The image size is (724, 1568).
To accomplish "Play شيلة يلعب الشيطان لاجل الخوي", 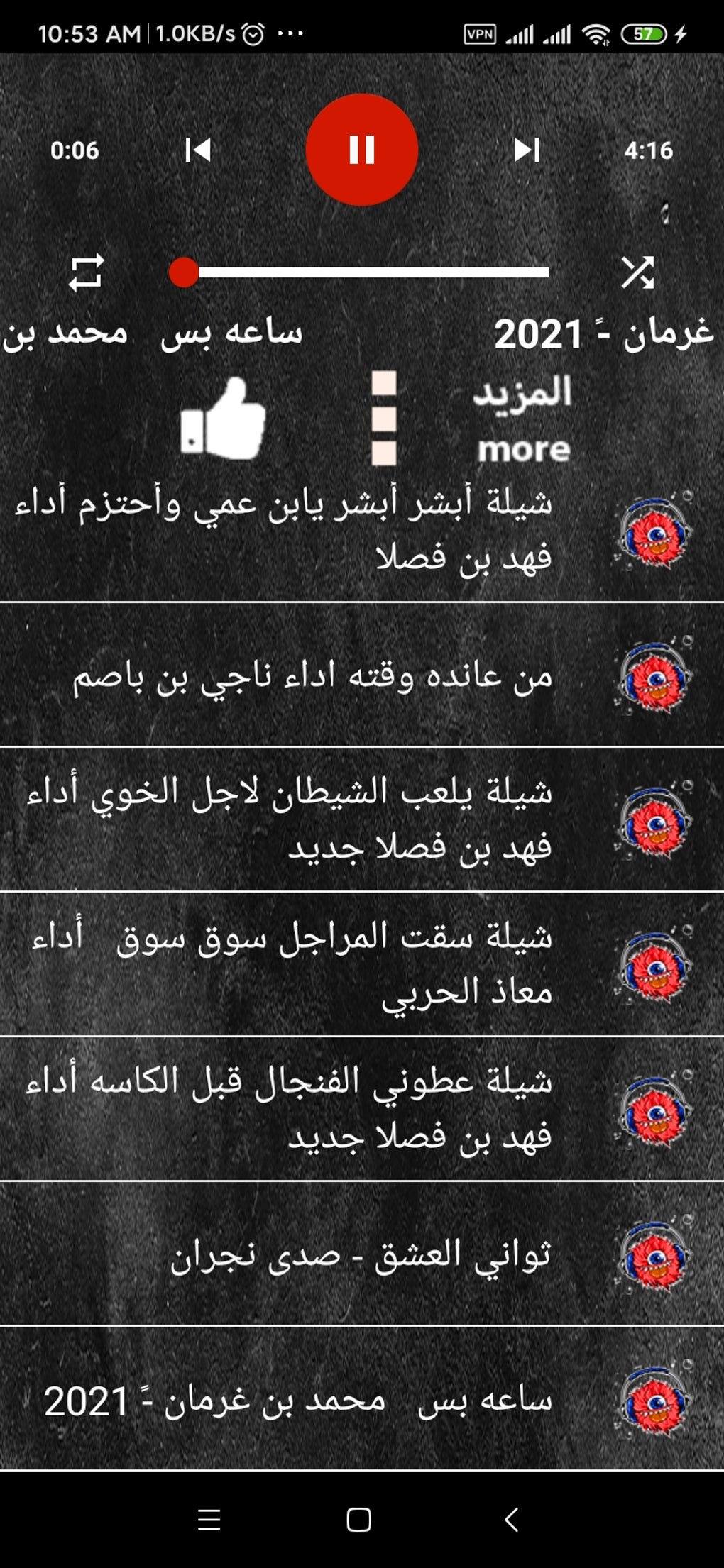I will tap(319, 820).
